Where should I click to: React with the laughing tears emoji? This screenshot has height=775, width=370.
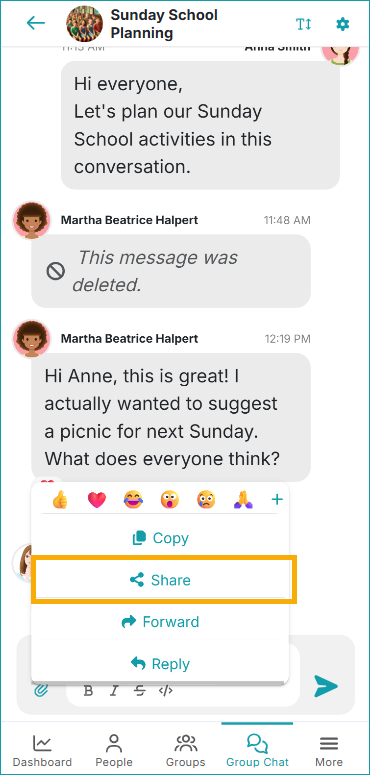133,500
